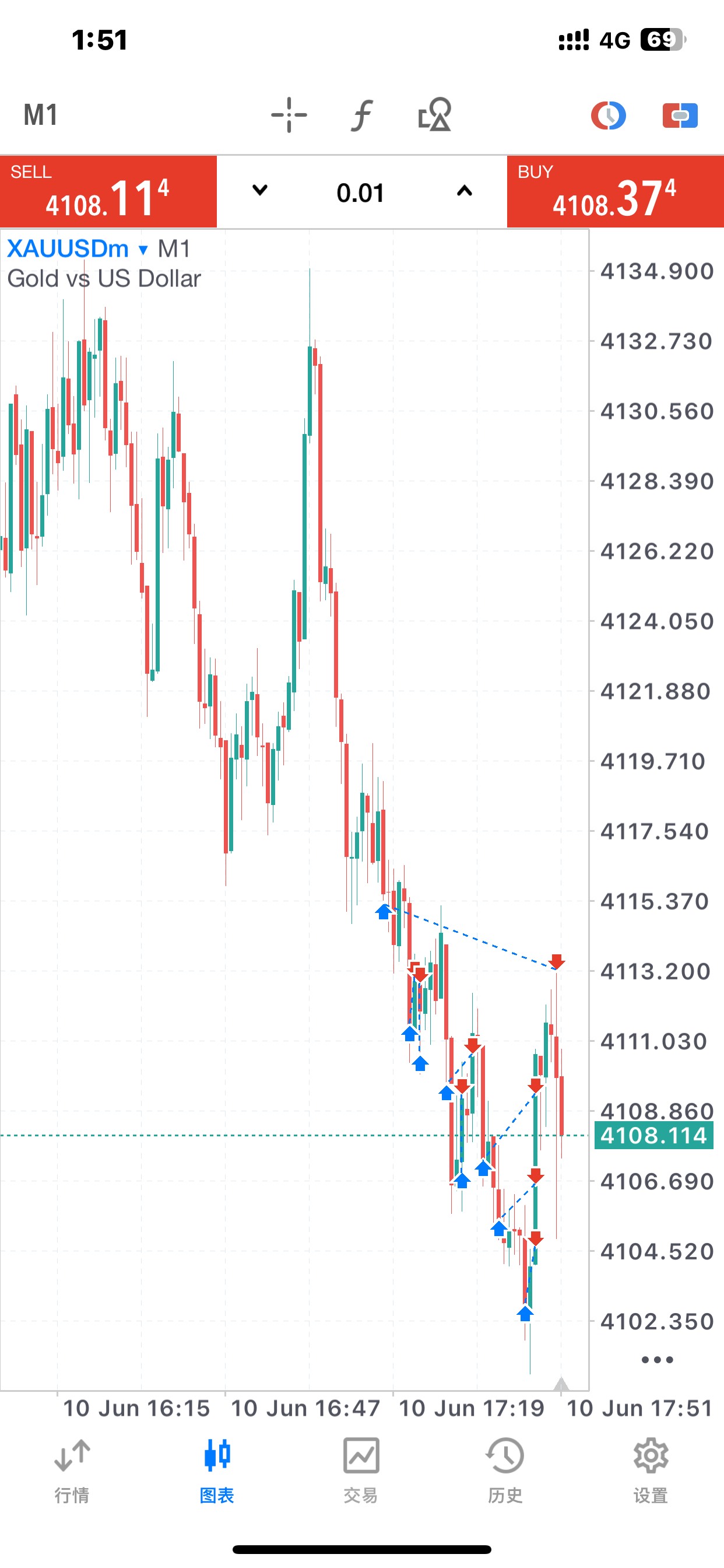Sell at 4108.114
The height and width of the screenshot is (1568, 724).
pos(108,192)
